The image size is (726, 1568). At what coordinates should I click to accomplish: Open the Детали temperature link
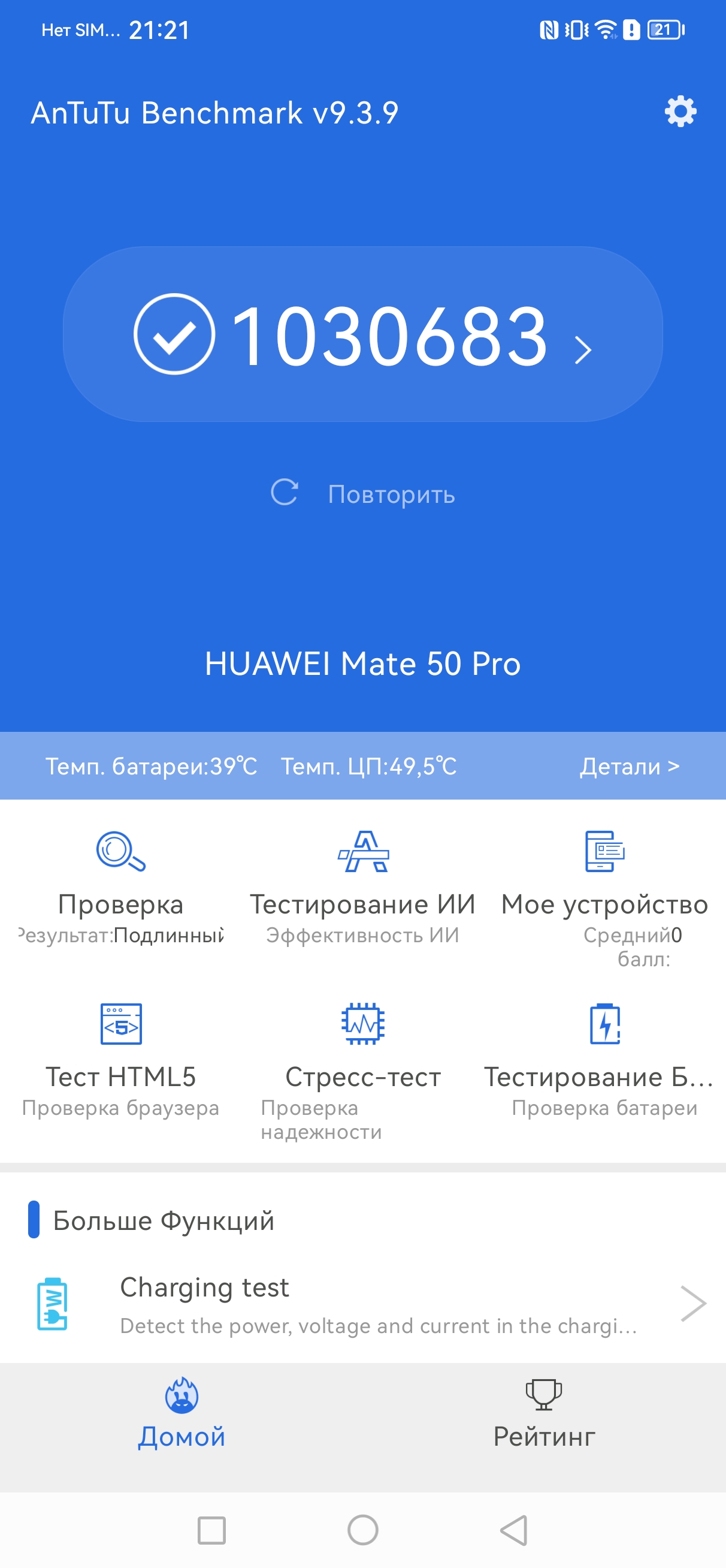tap(628, 766)
